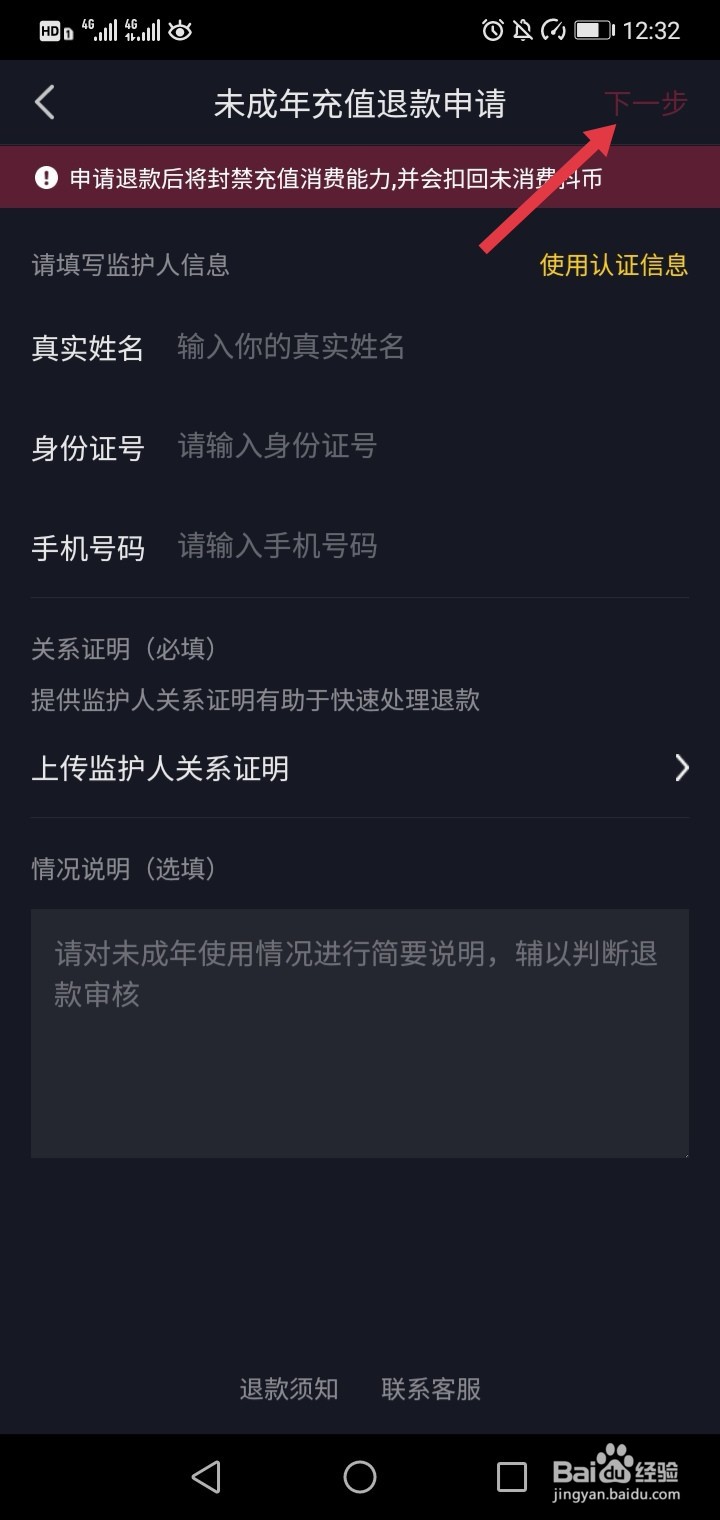The width and height of the screenshot is (720, 1520).
Task: Expand 上传监护人关系证明 via right chevron
Action: (x=682, y=768)
